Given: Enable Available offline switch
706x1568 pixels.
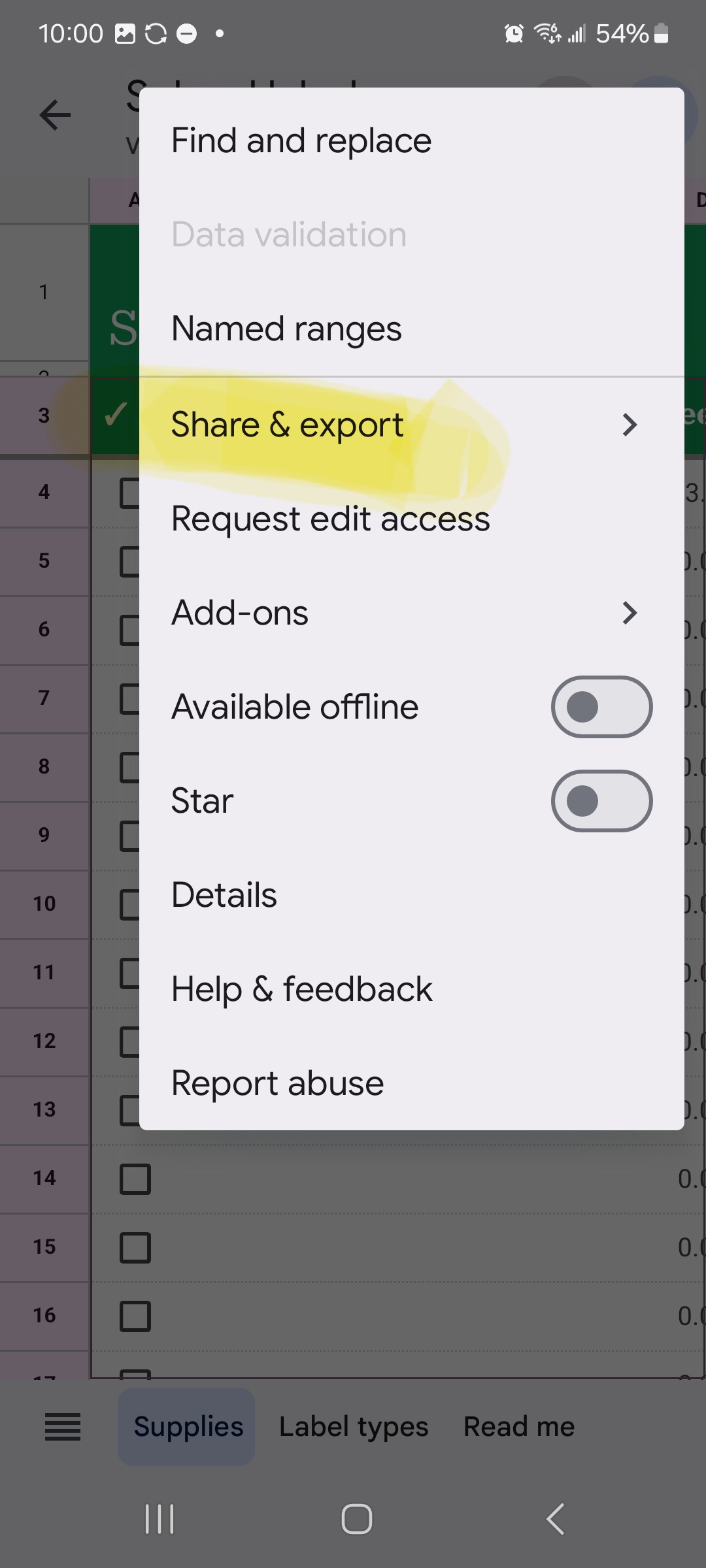Looking at the screenshot, I should coord(601,707).
